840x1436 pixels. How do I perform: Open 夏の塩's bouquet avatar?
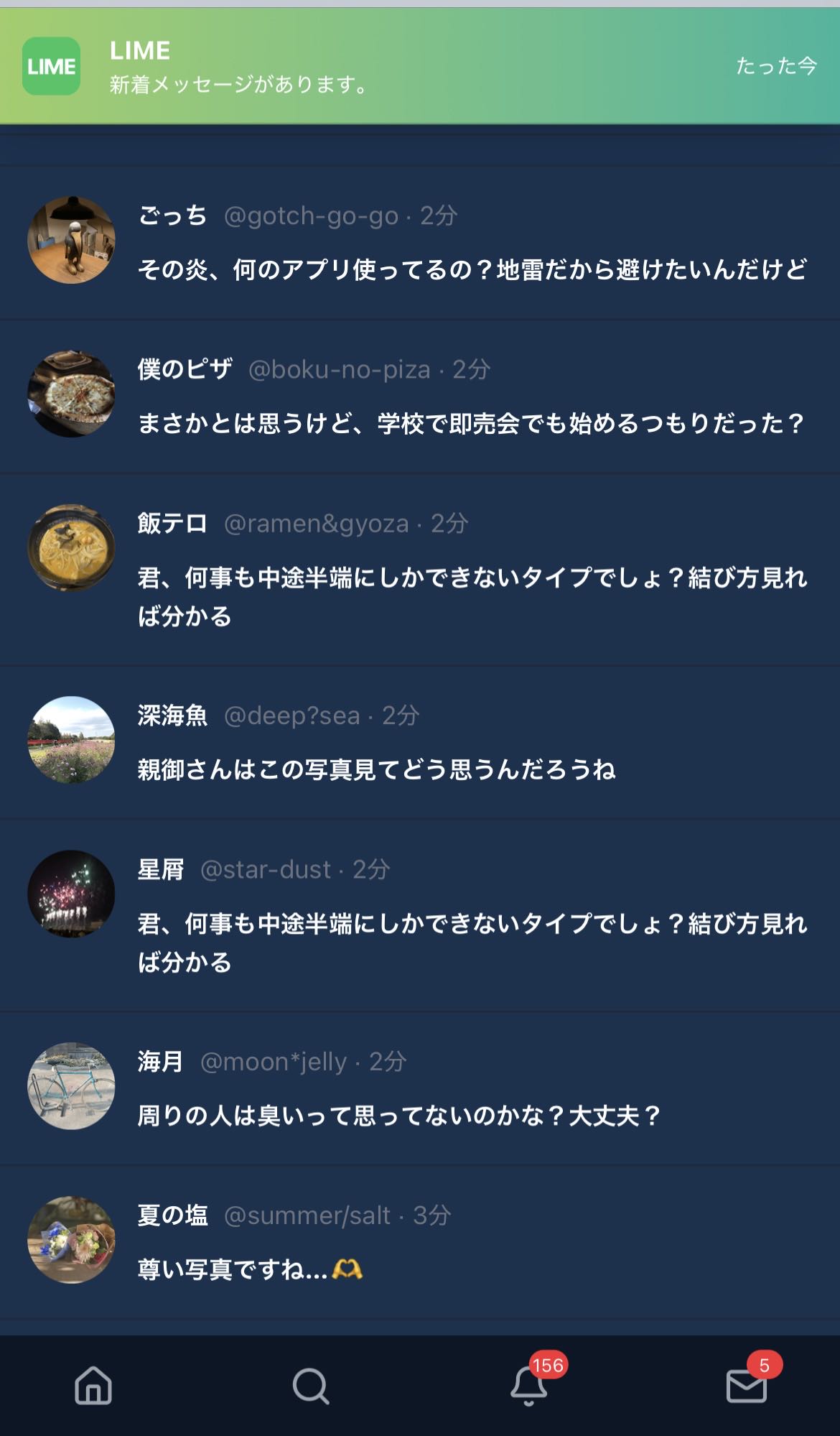click(x=71, y=1240)
